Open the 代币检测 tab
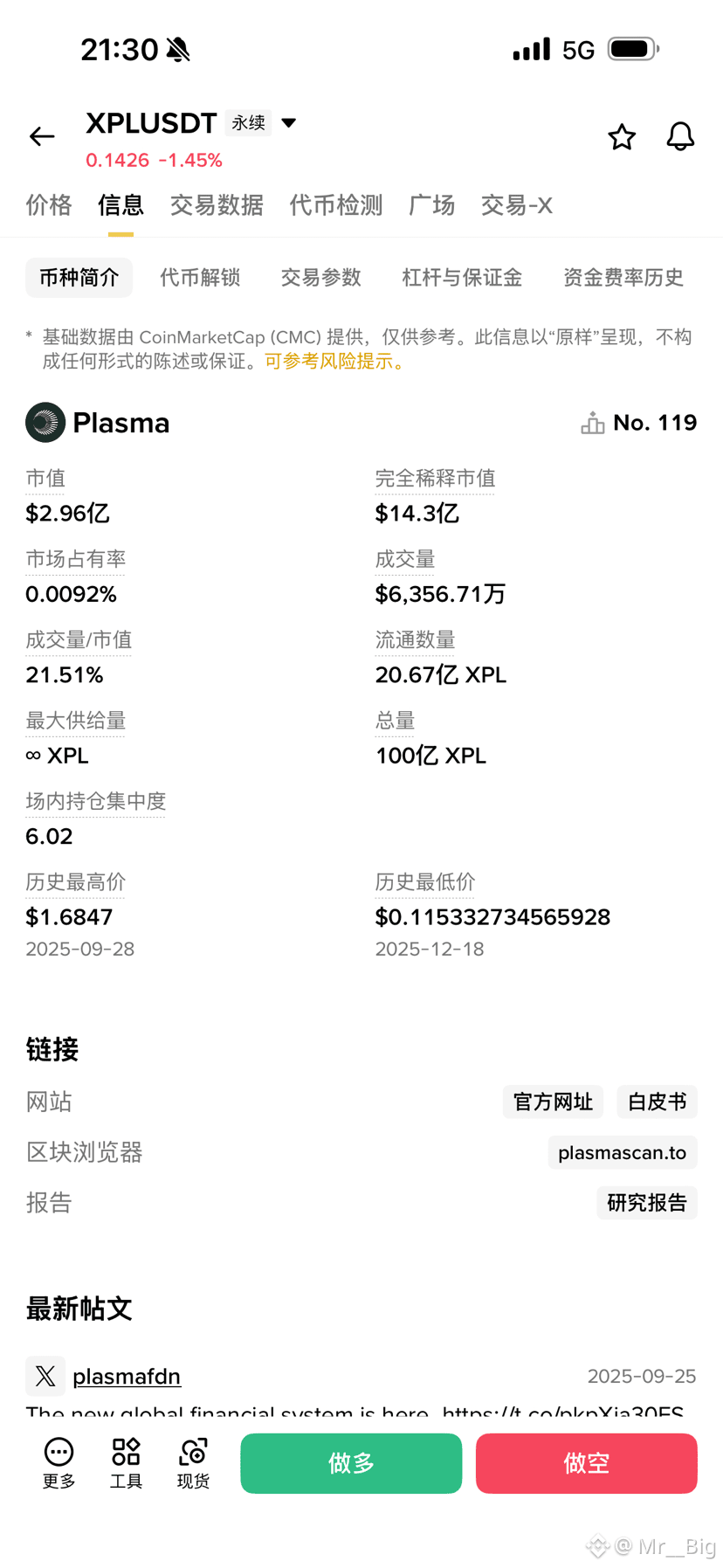The width and height of the screenshot is (723, 1568). pos(336,205)
